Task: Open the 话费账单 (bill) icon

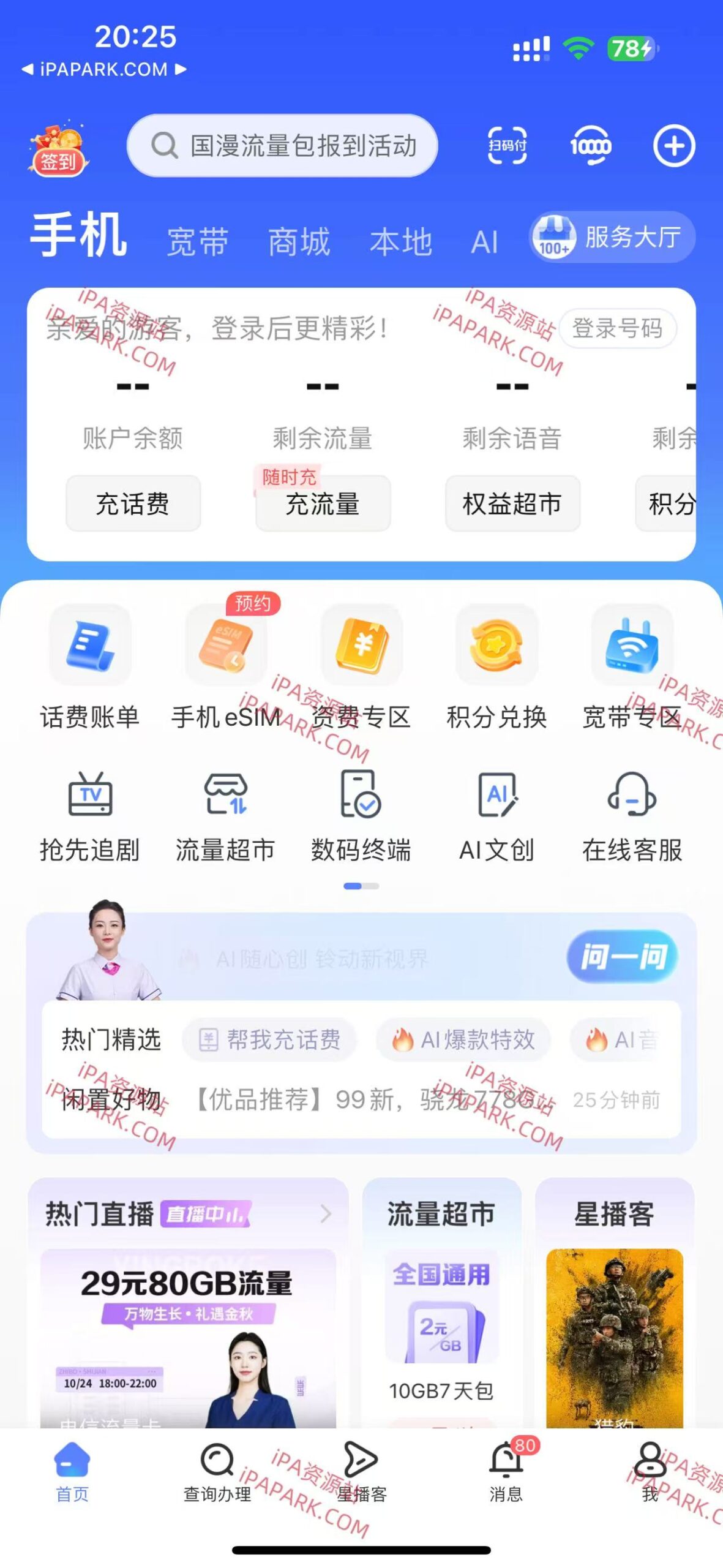Action: click(89, 646)
